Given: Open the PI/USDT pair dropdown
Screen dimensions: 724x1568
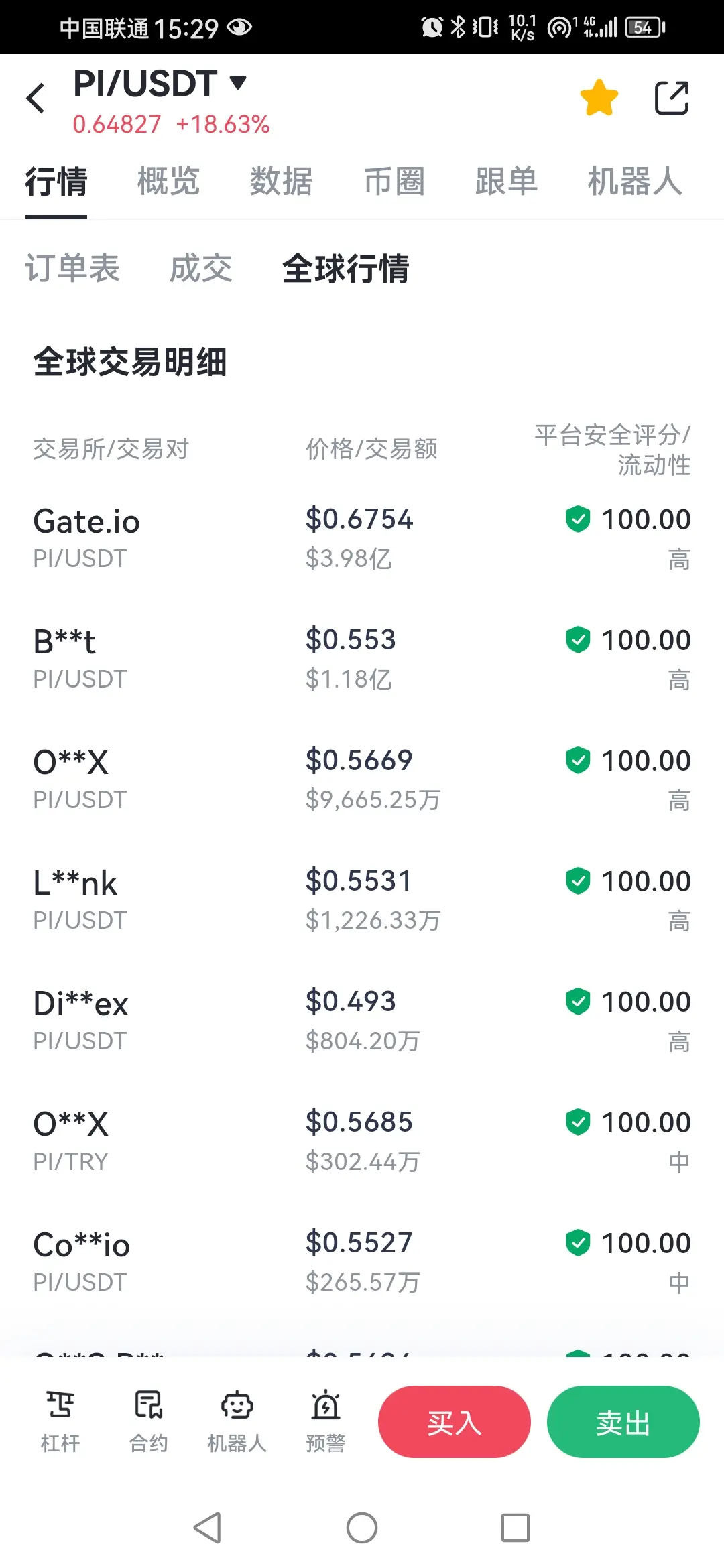Looking at the screenshot, I should (x=161, y=84).
